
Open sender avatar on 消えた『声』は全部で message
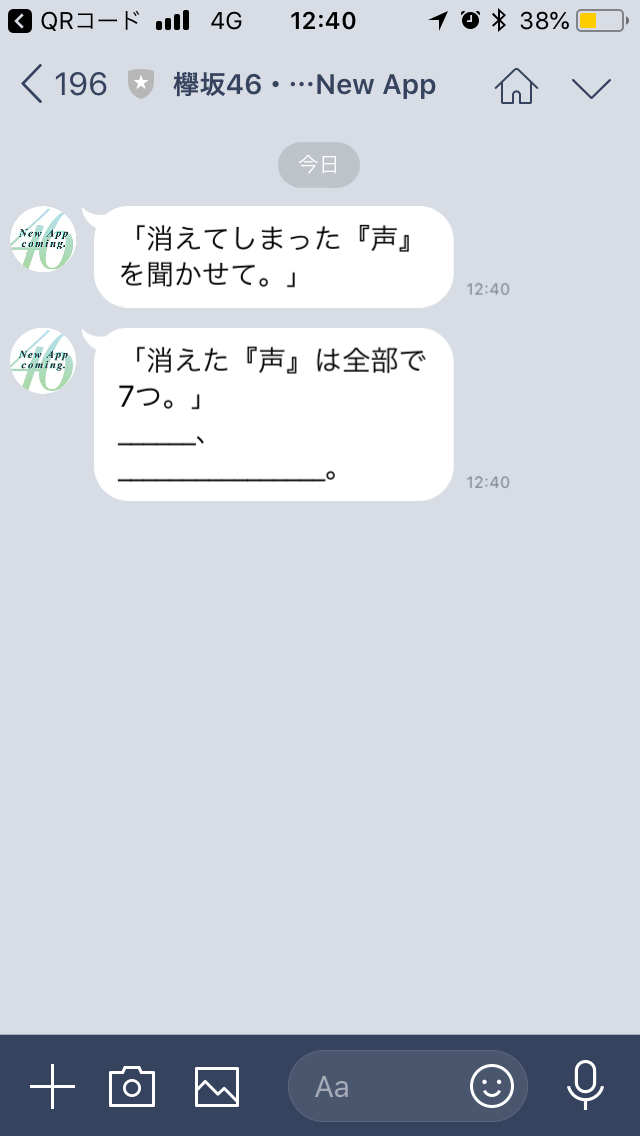coord(43,361)
